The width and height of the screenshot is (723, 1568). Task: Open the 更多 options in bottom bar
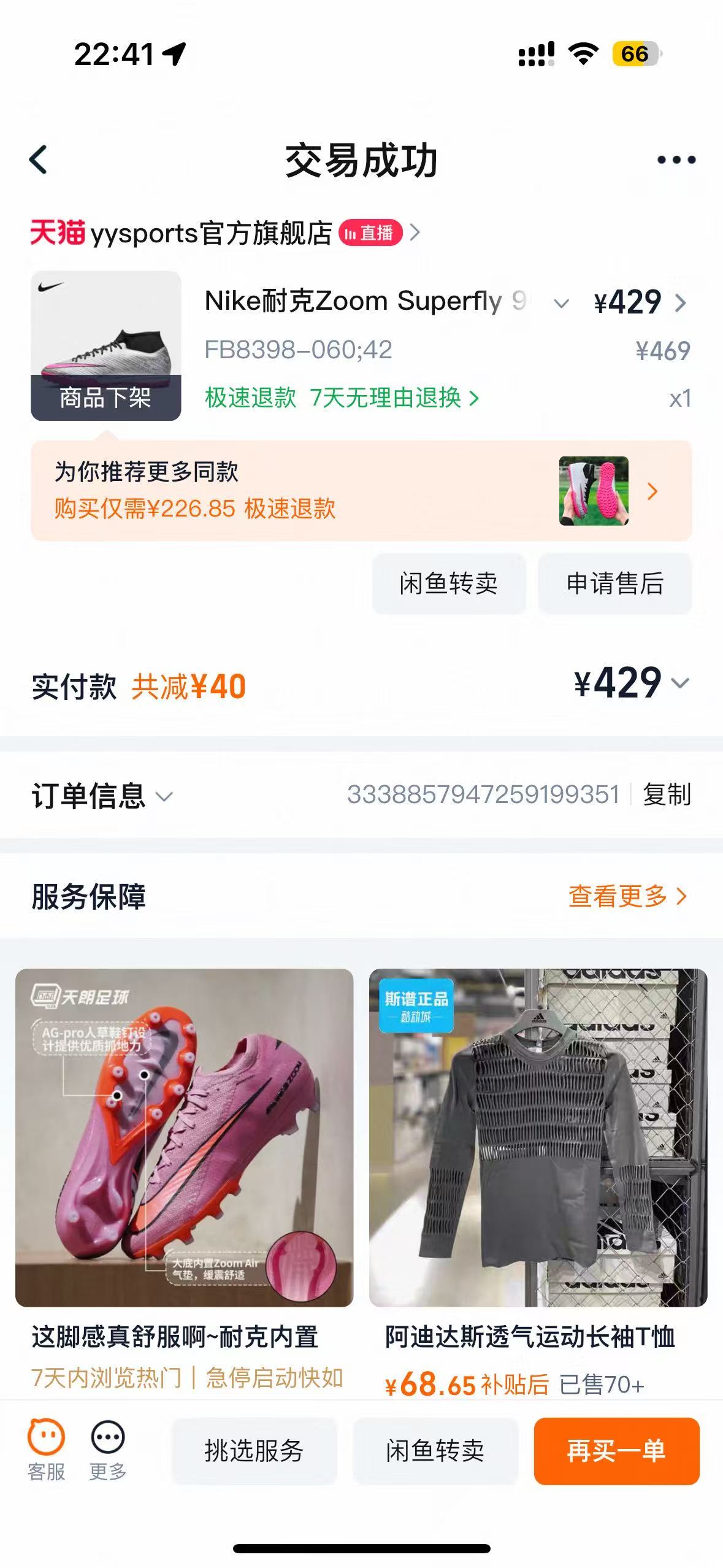coord(108,1449)
